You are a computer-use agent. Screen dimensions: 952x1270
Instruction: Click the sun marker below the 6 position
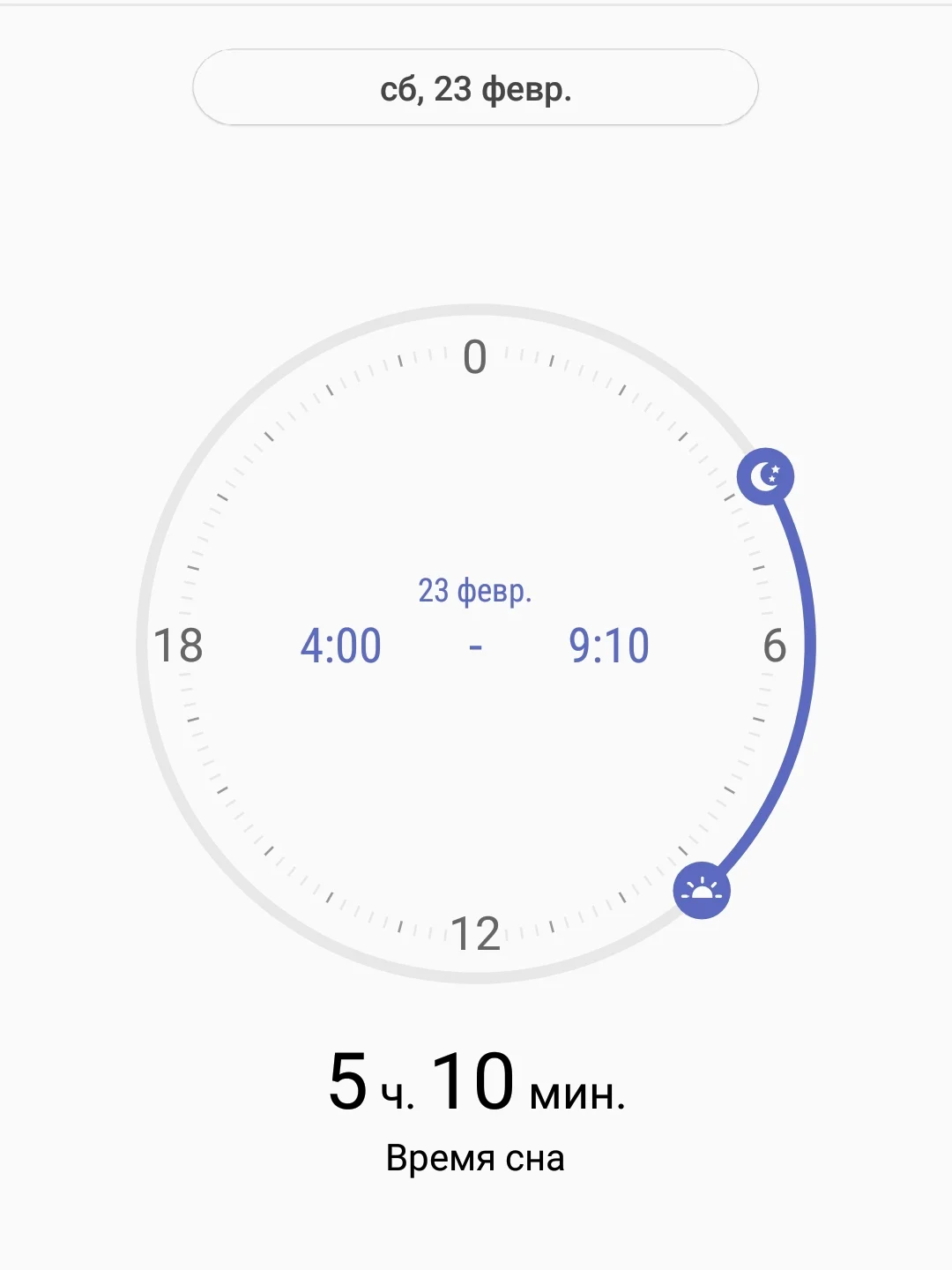(703, 890)
